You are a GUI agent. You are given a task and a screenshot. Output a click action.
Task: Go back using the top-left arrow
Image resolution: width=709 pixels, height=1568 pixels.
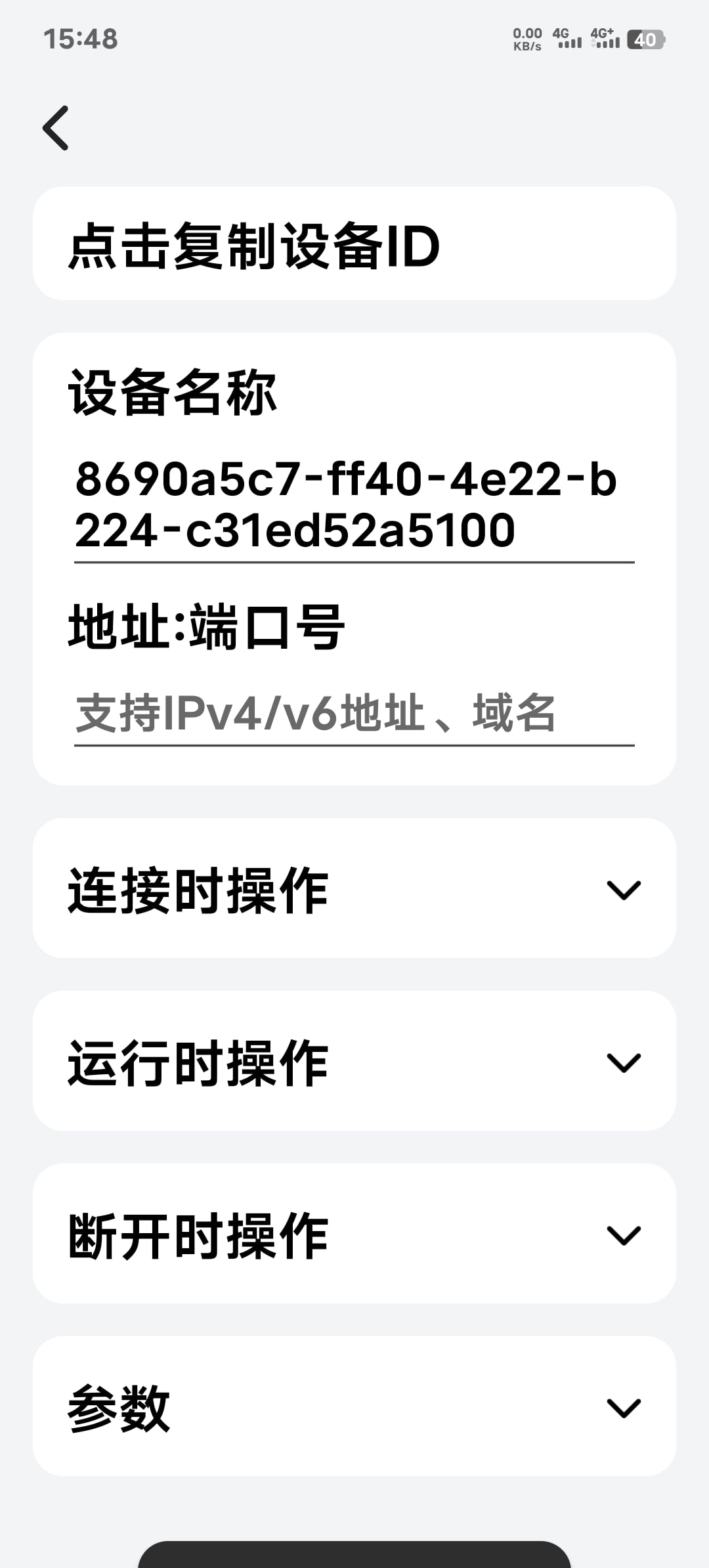(56, 128)
